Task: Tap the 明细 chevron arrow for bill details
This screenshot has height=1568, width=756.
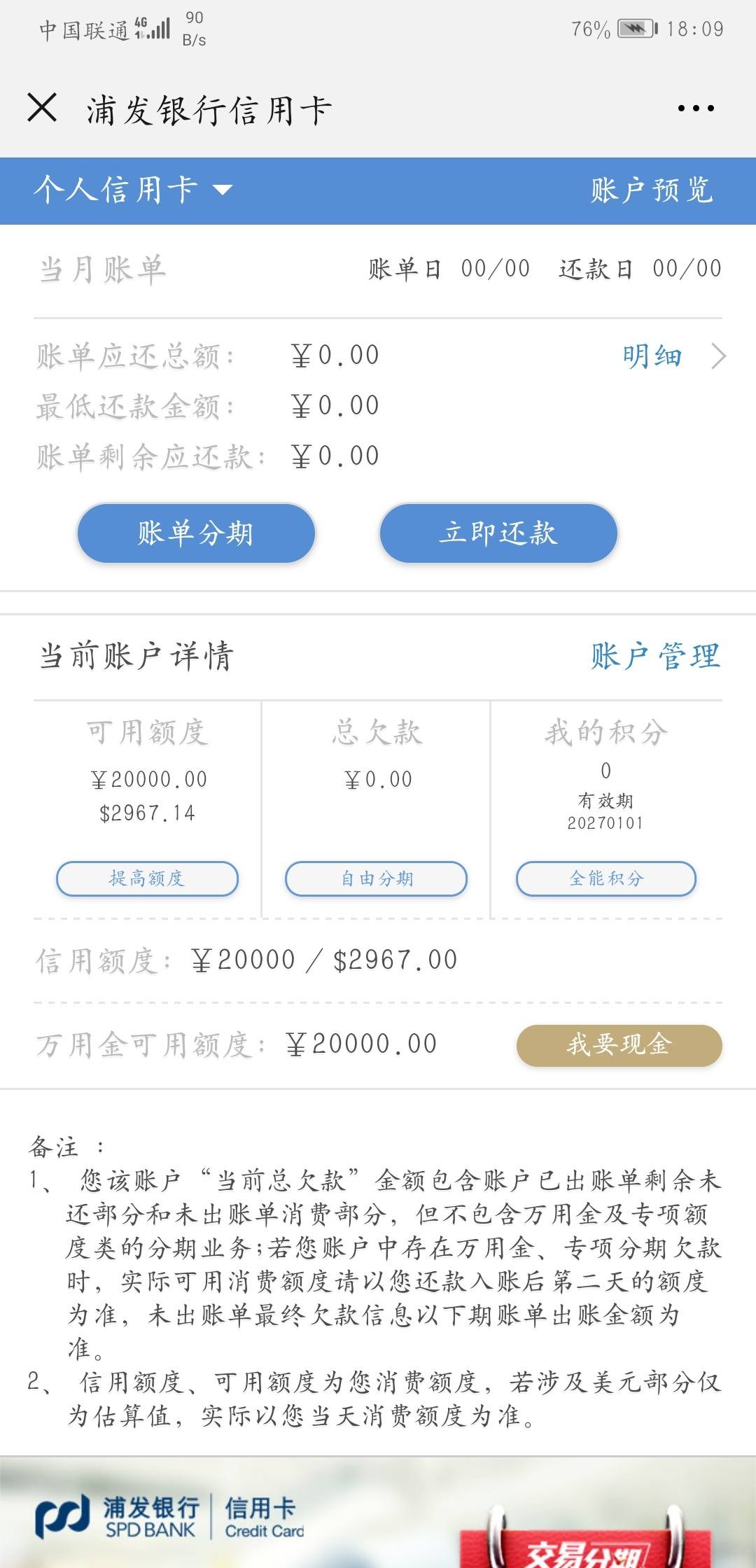Action: click(720, 356)
